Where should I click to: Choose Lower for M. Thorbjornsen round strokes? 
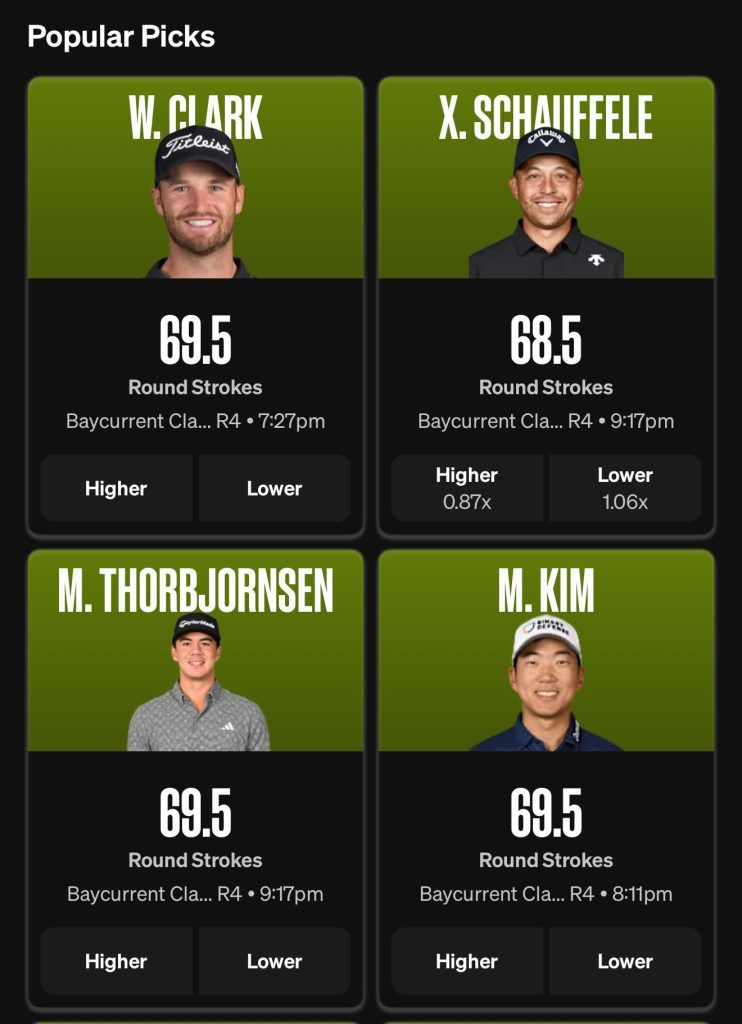[274, 961]
